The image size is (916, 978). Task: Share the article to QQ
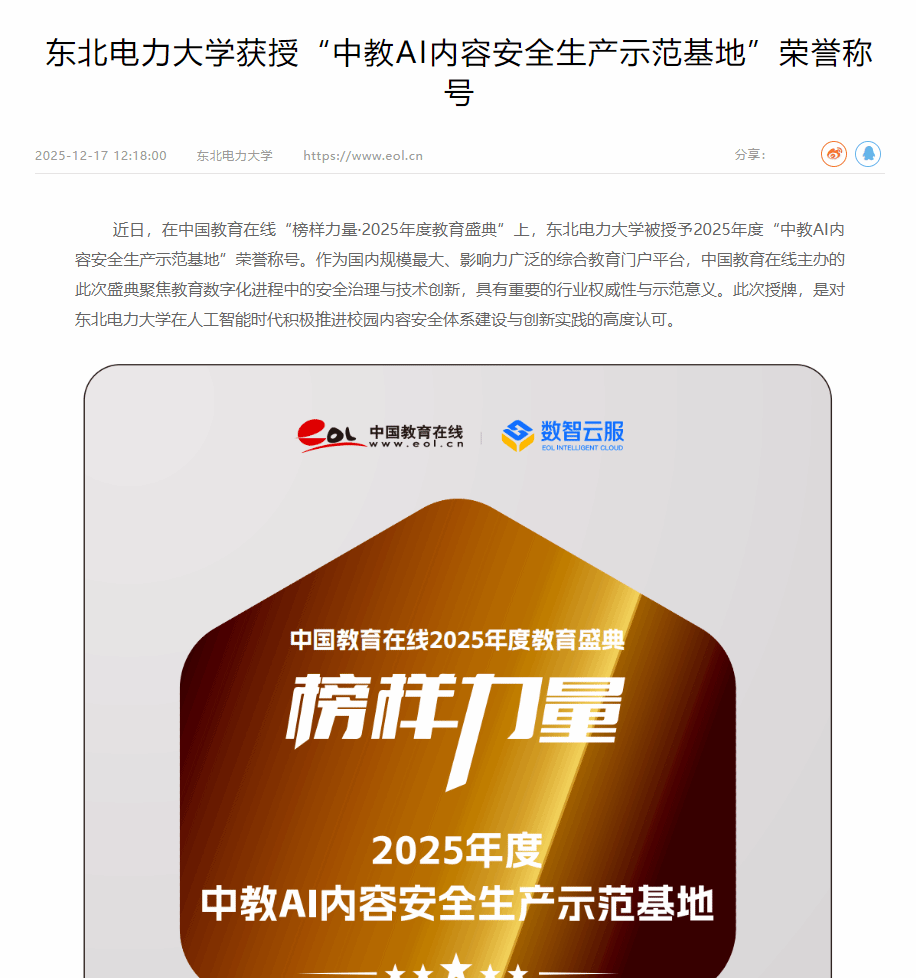pos(868,154)
